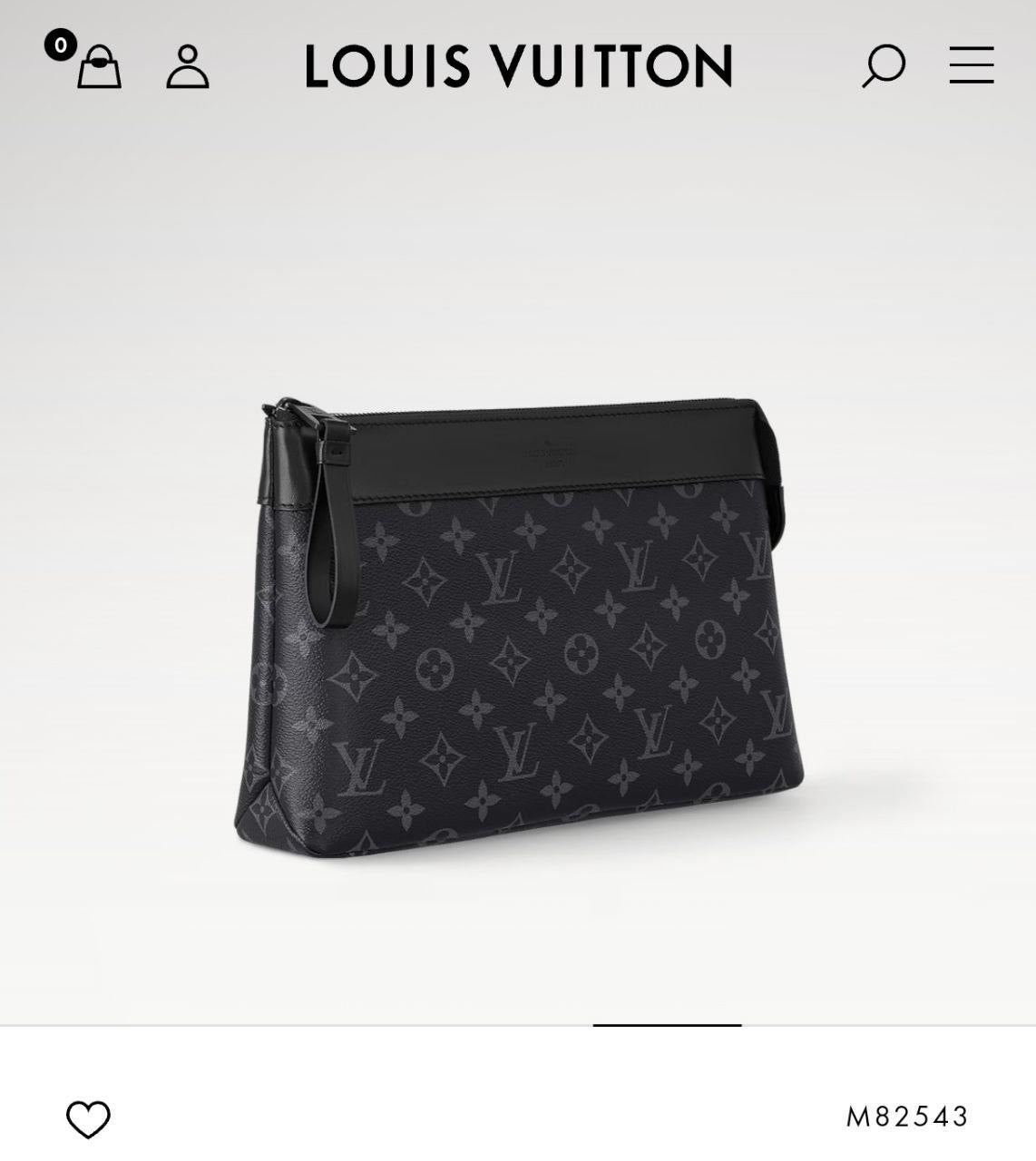The height and width of the screenshot is (1161, 1036).
Task: Open the shopping bag
Action: (x=98, y=67)
